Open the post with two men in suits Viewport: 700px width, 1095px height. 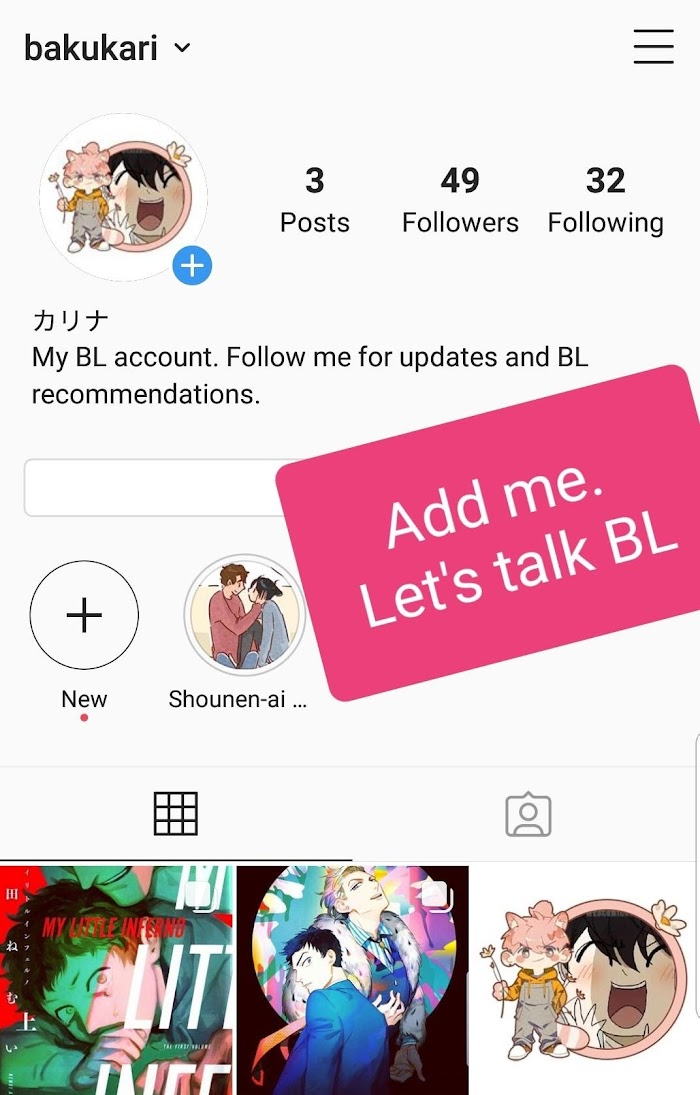(x=352, y=980)
